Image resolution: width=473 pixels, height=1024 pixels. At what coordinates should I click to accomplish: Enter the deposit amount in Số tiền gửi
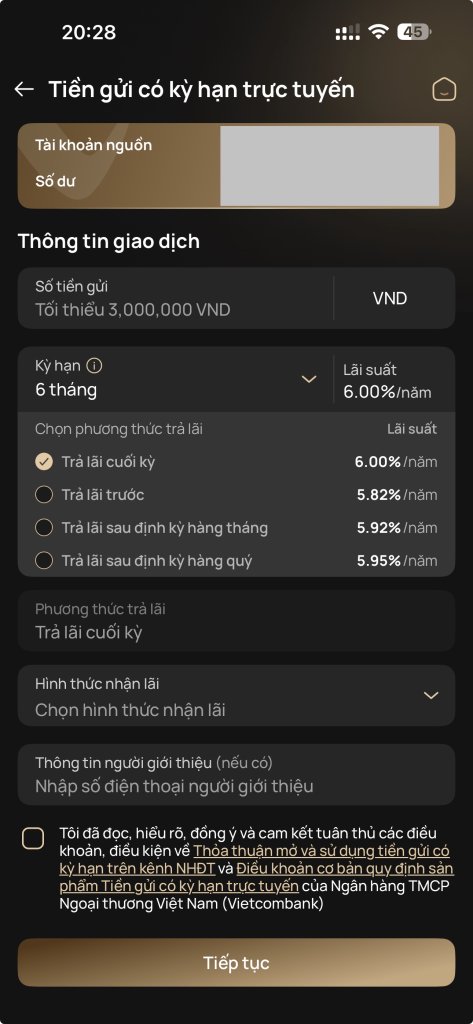pyautogui.click(x=175, y=298)
